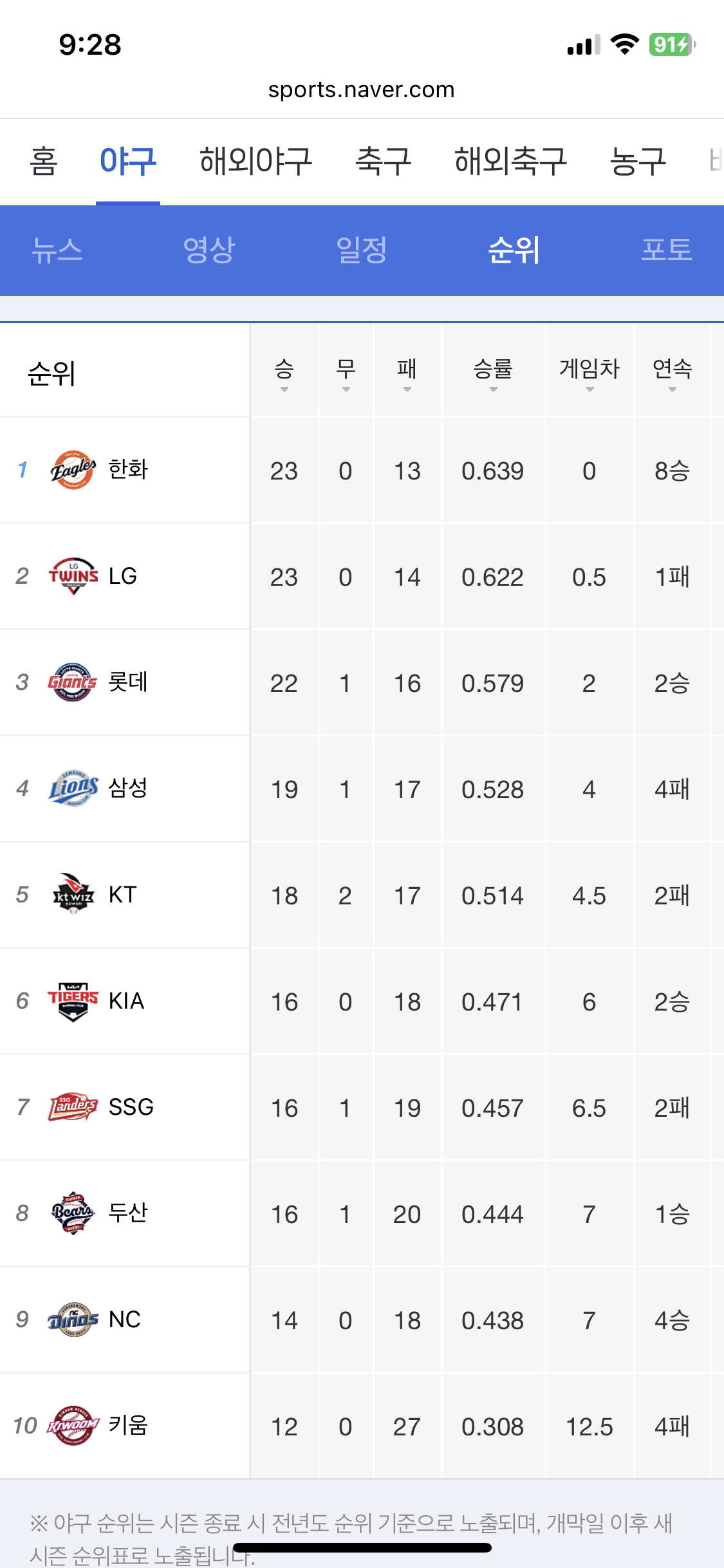Open the 일정 schedule sub-tab
This screenshot has width=724, height=1568.
click(362, 250)
